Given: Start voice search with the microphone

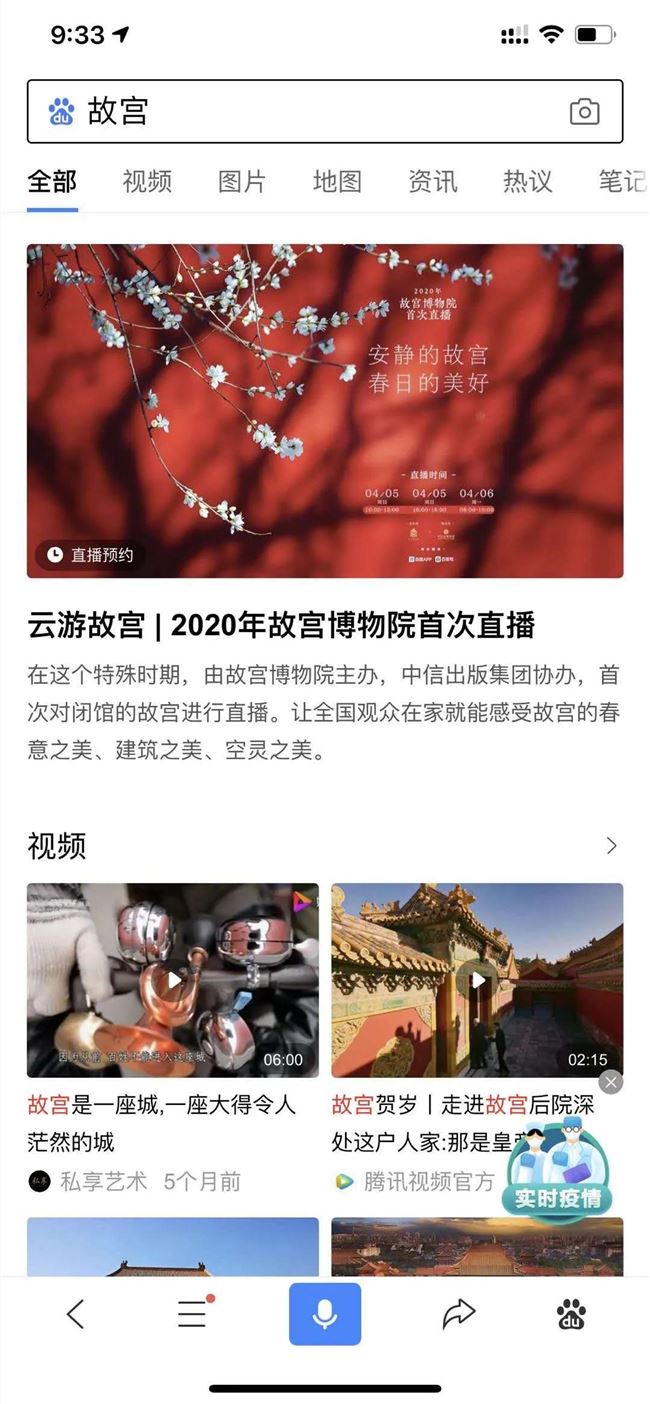Looking at the screenshot, I should [x=325, y=1314].
